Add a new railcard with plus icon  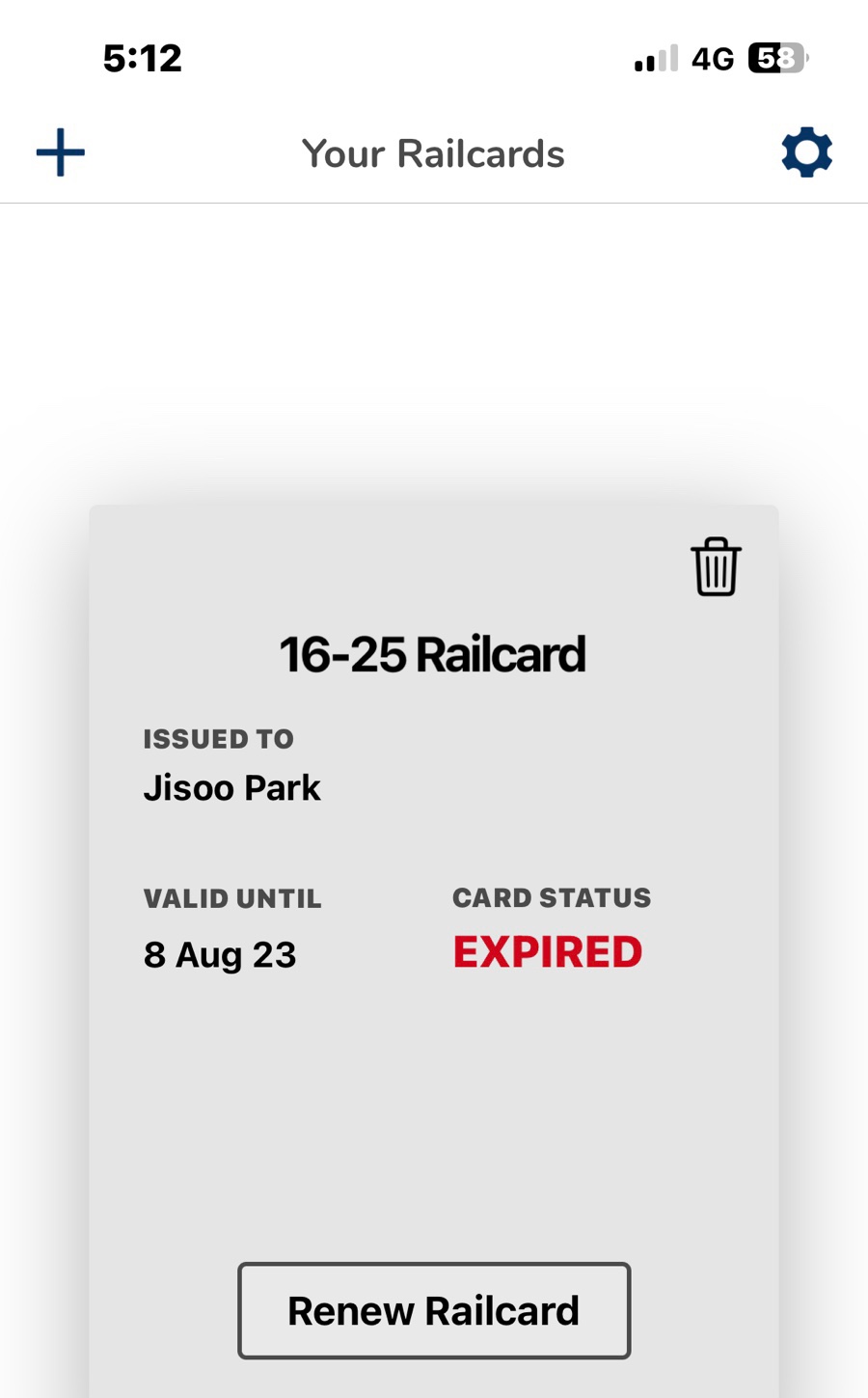tap(61, 152)
